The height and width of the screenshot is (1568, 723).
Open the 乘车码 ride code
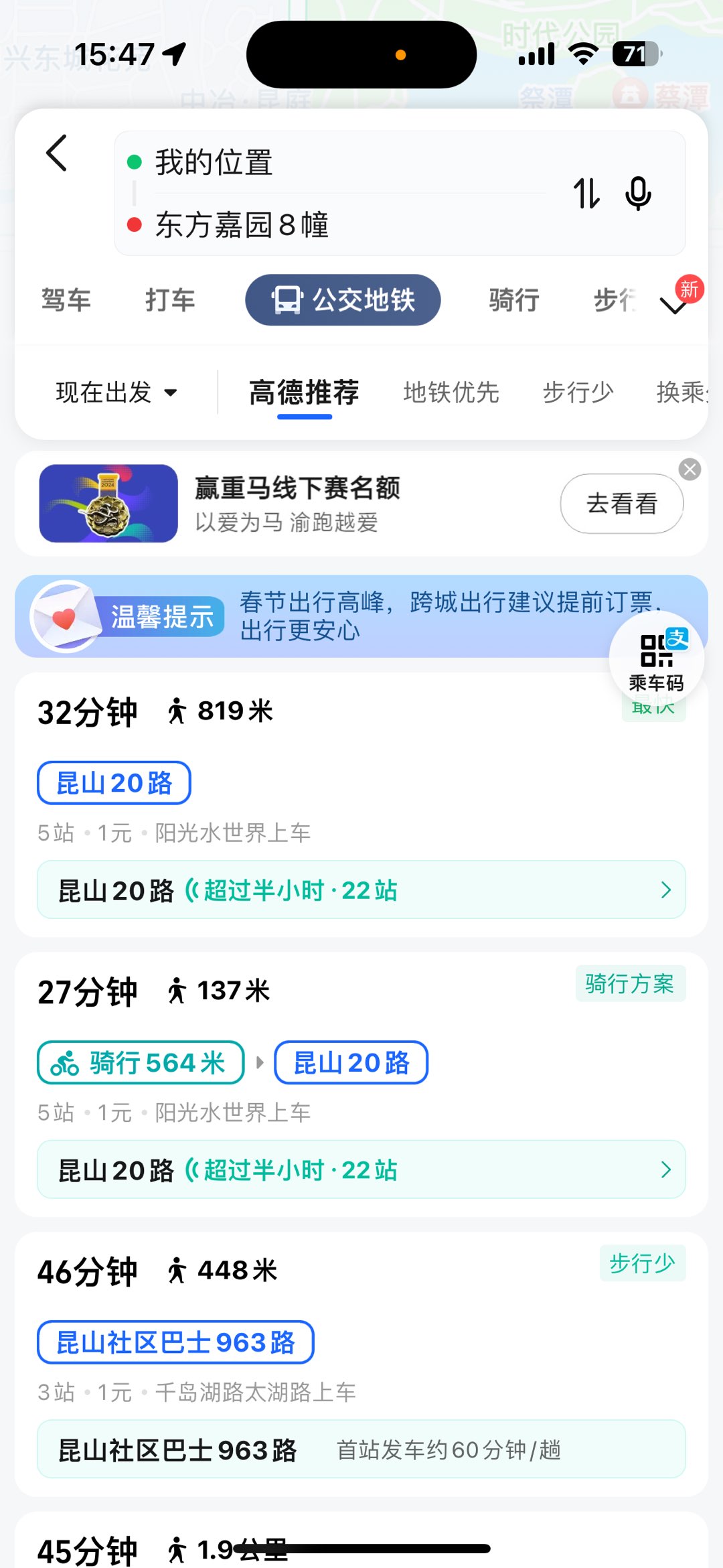click(656, 660)
